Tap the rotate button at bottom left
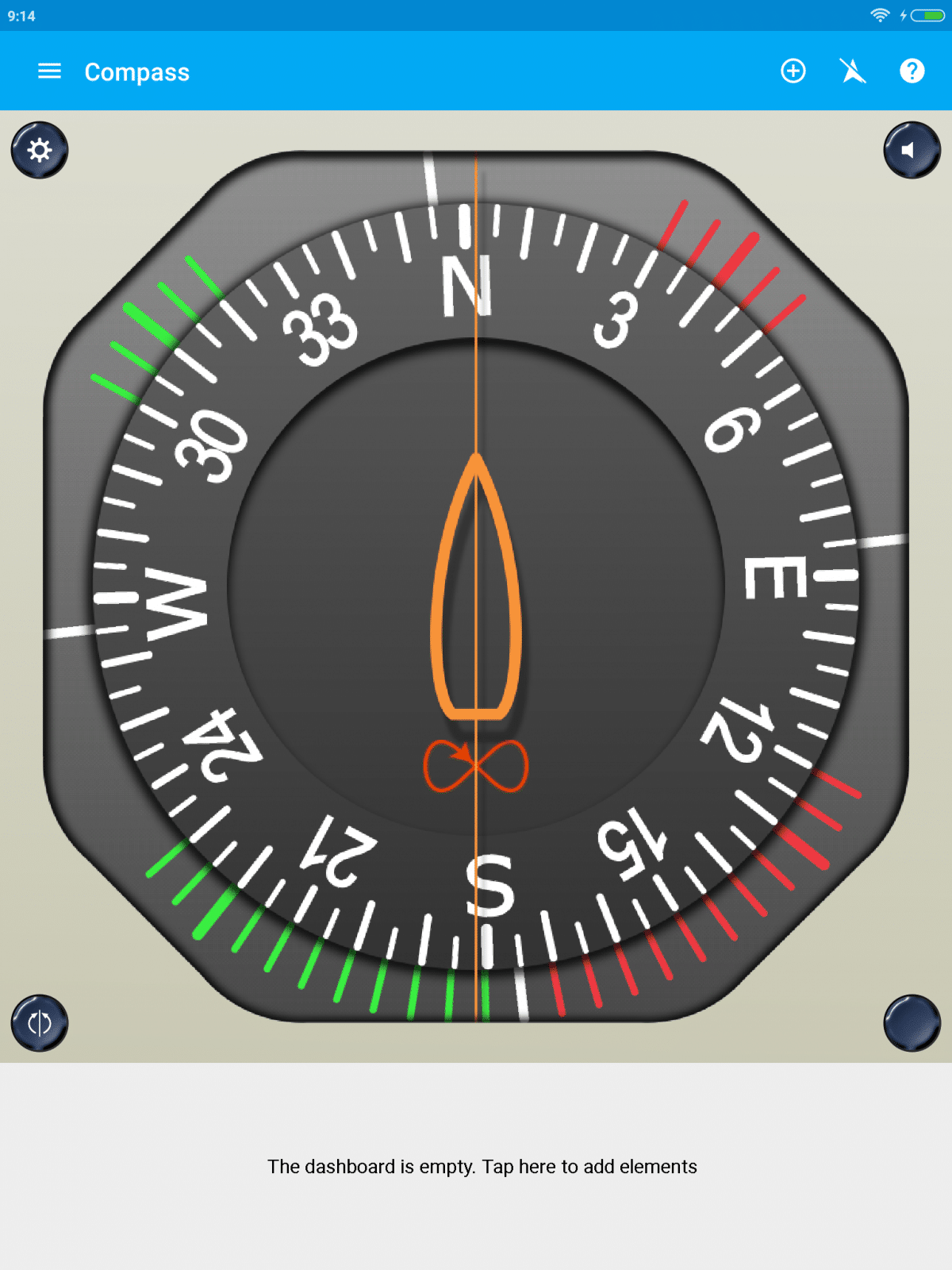 pyautogui.click(x=40, y=1023)
